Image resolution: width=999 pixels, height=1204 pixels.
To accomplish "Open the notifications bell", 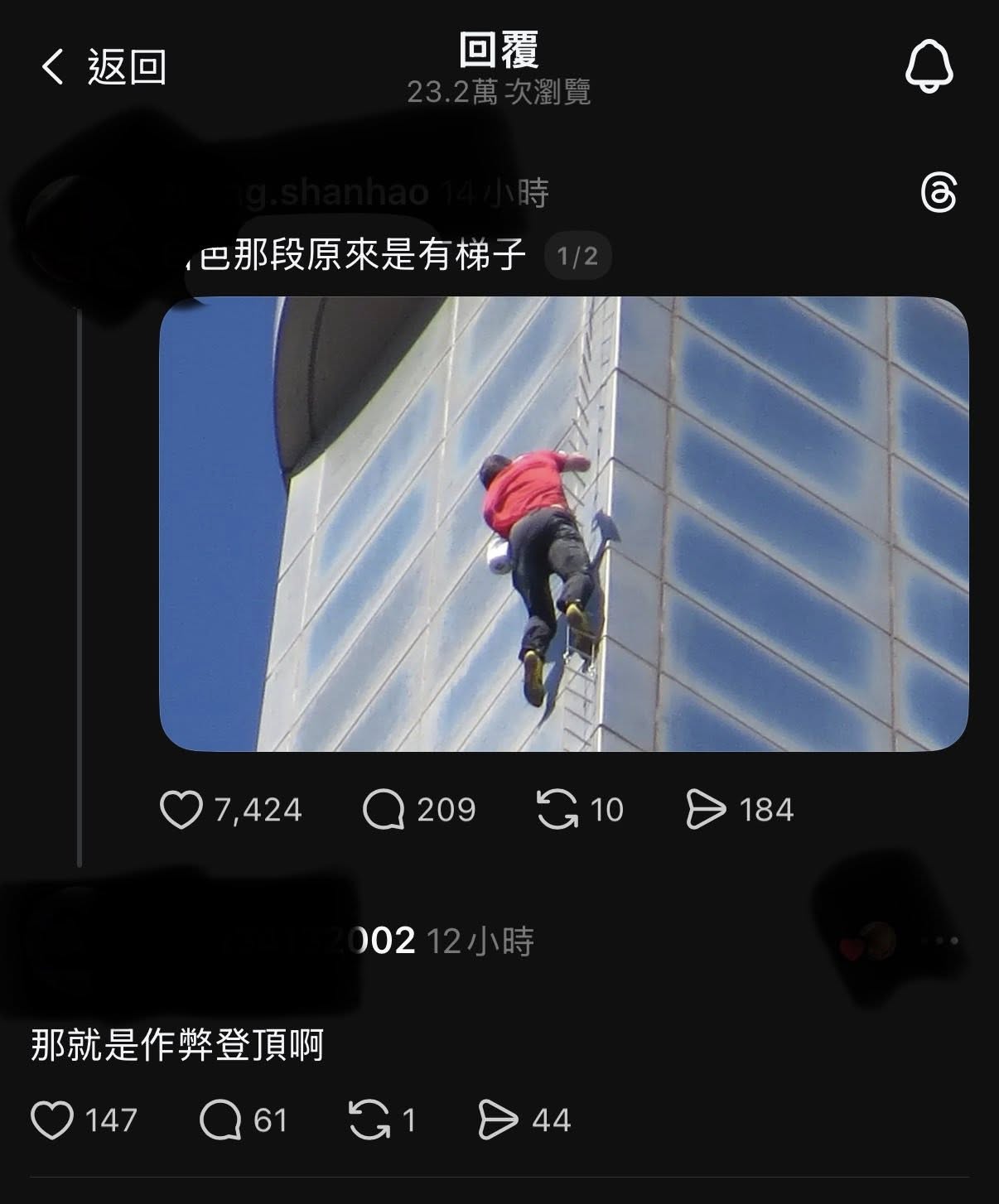I will pyautogui.click(x=929, y=65).
